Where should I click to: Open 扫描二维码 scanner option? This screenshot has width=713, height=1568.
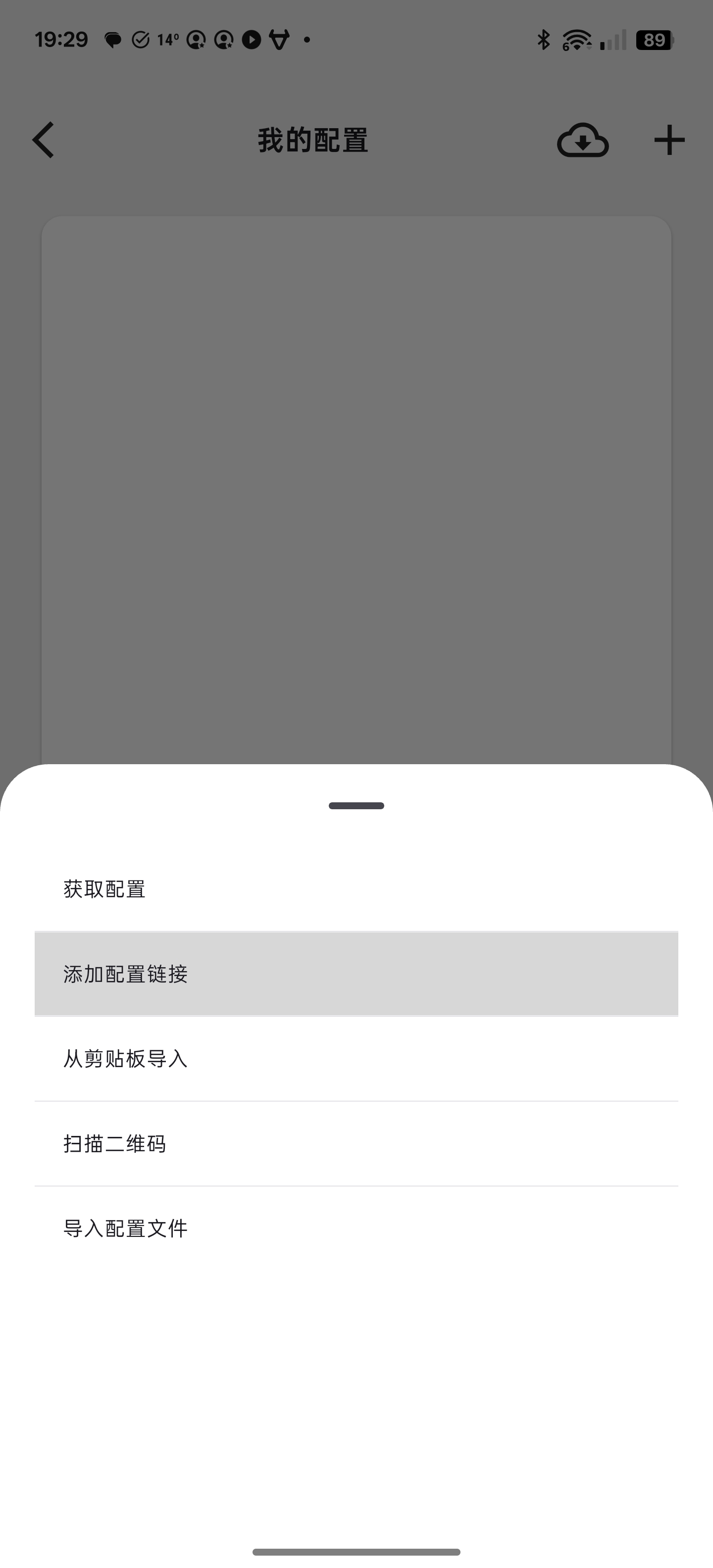coord(356,1144)
